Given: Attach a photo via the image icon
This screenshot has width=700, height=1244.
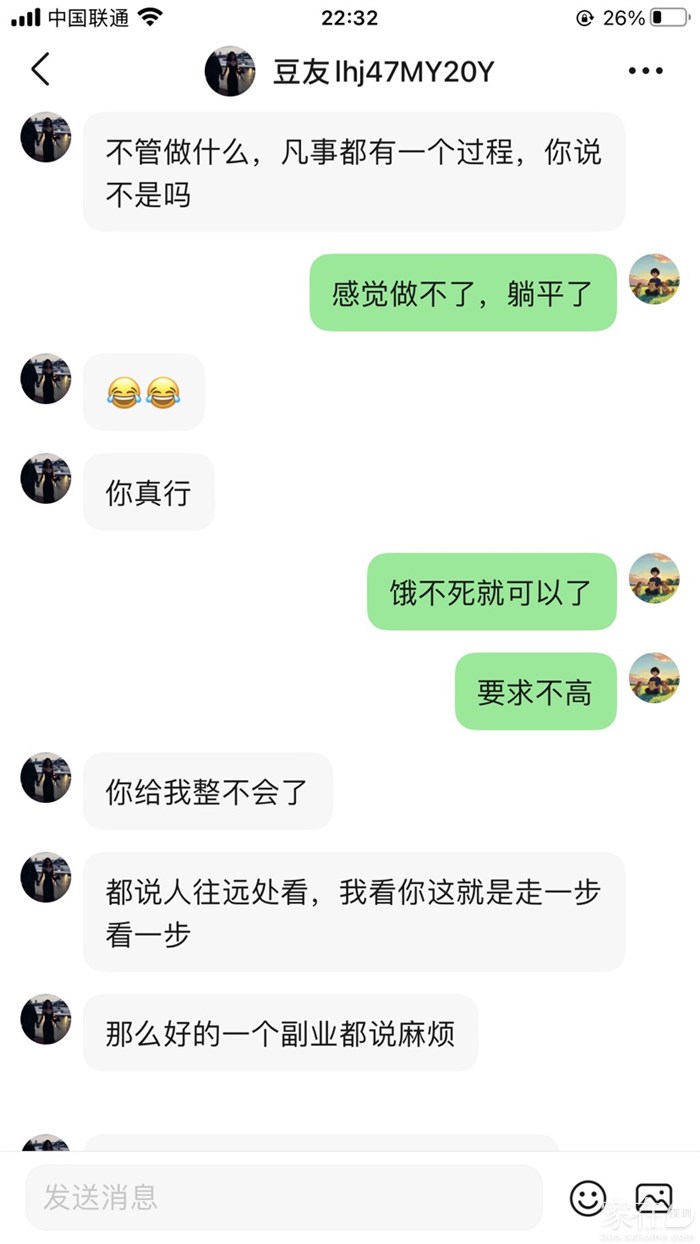Looking at the screenshot, I should [x=654, y=1197].
